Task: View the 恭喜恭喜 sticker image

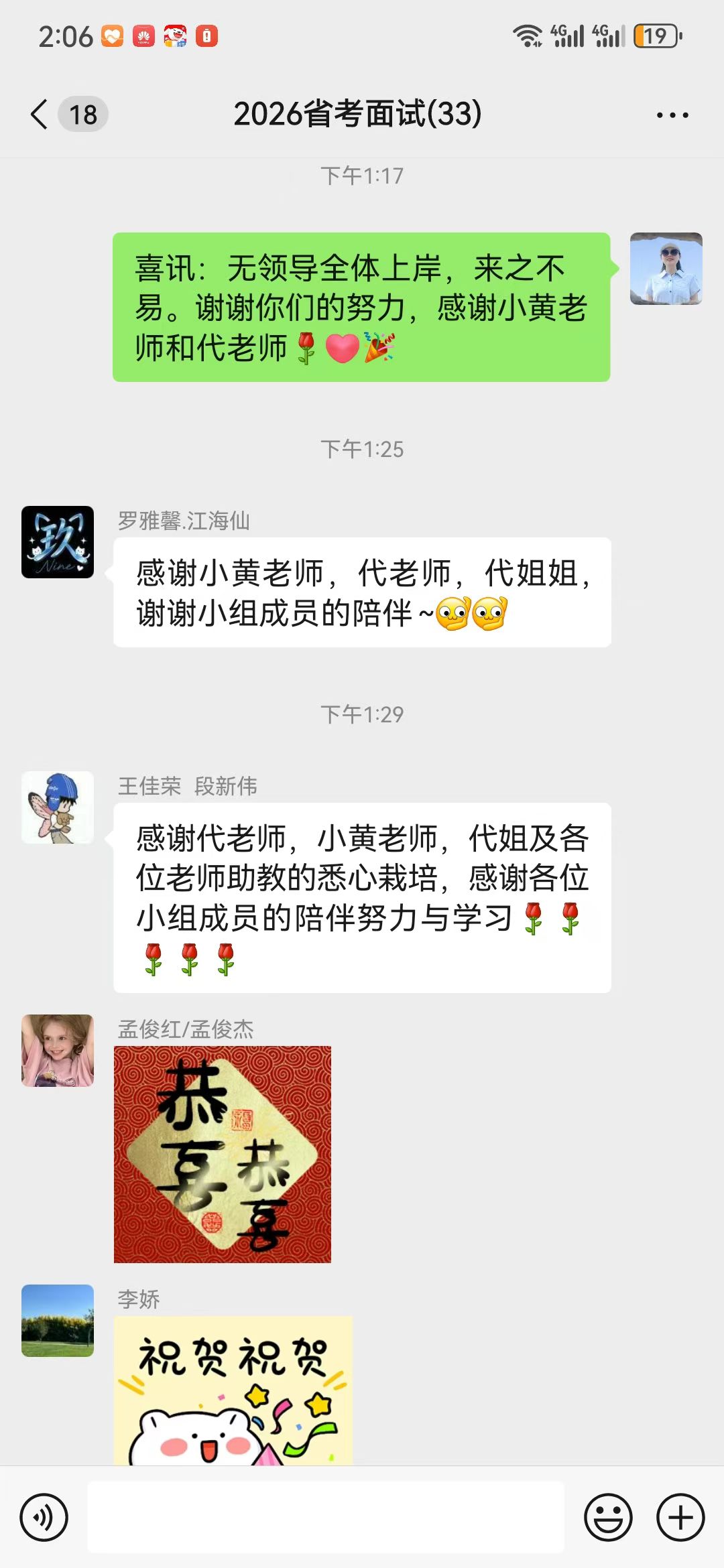Action: click(223, 1154)
